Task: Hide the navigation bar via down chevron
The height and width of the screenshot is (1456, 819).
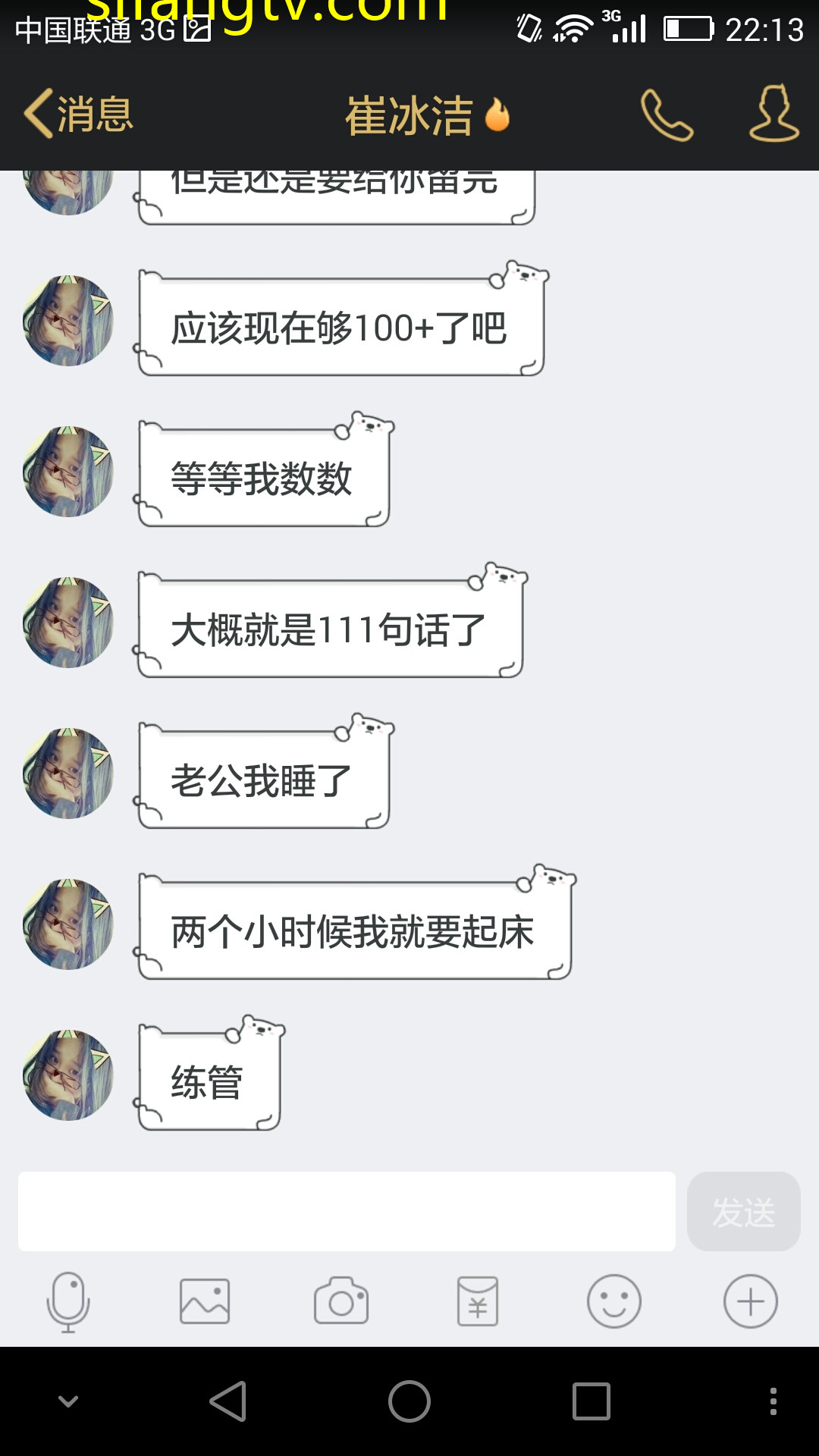Action: tap(68, 1401)
